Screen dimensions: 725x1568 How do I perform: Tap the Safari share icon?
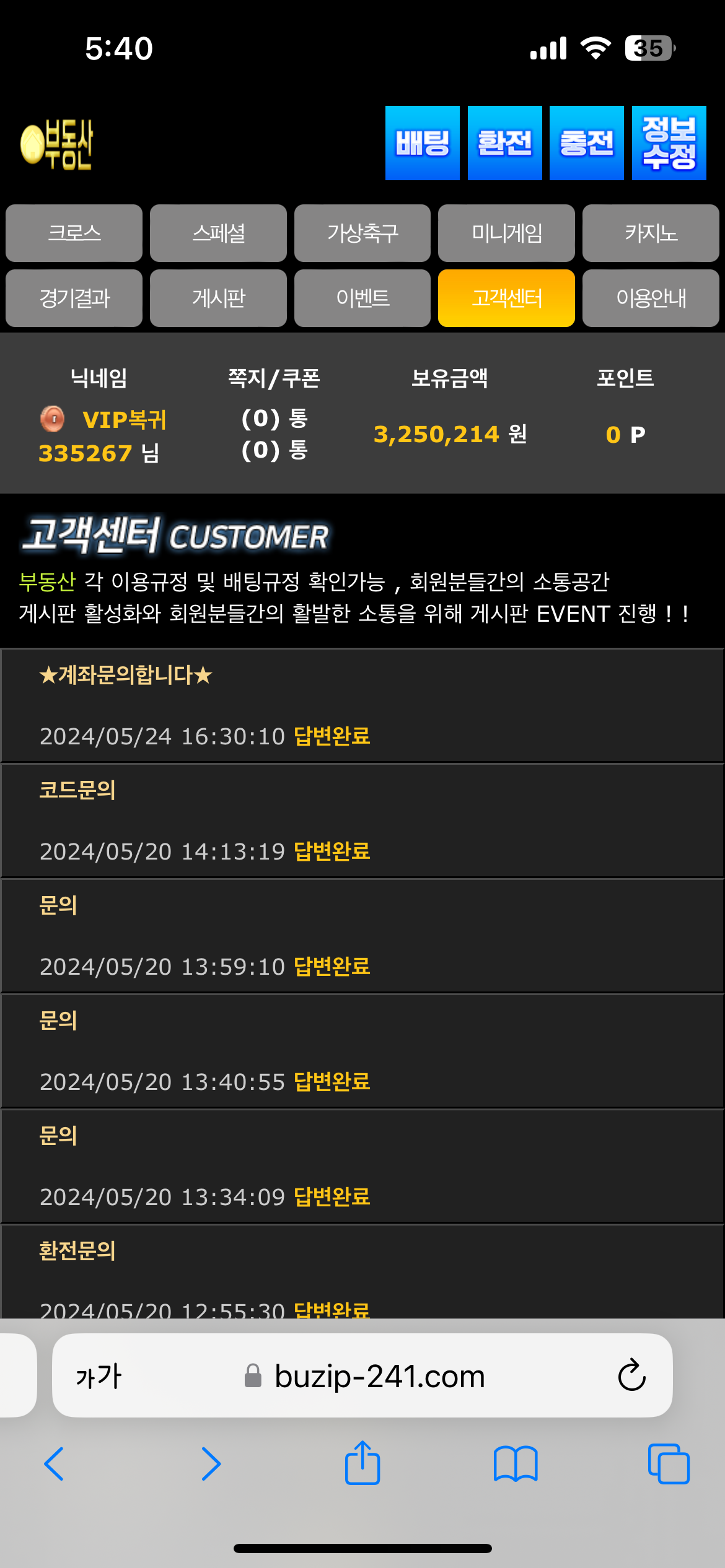362,1463
